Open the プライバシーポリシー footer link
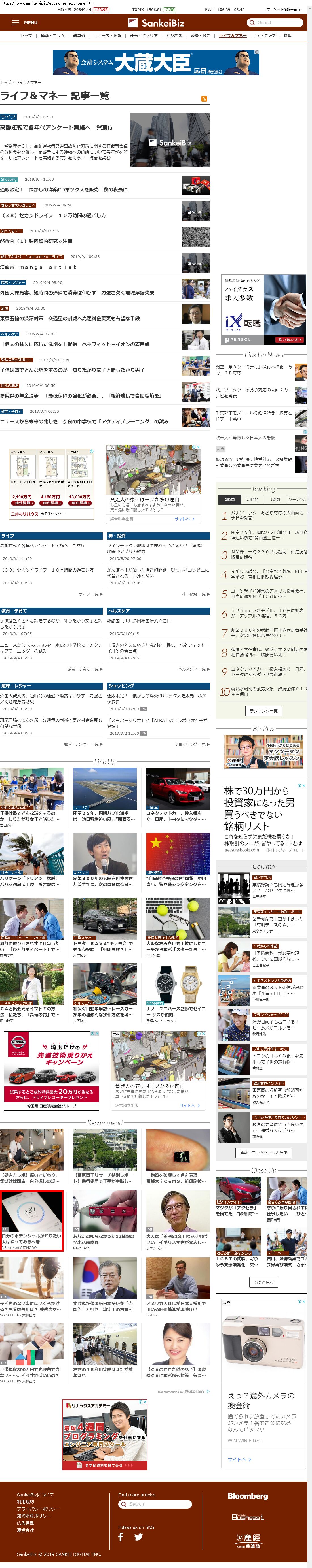The image size is (312, 1568). click(x=38, y=1509)
